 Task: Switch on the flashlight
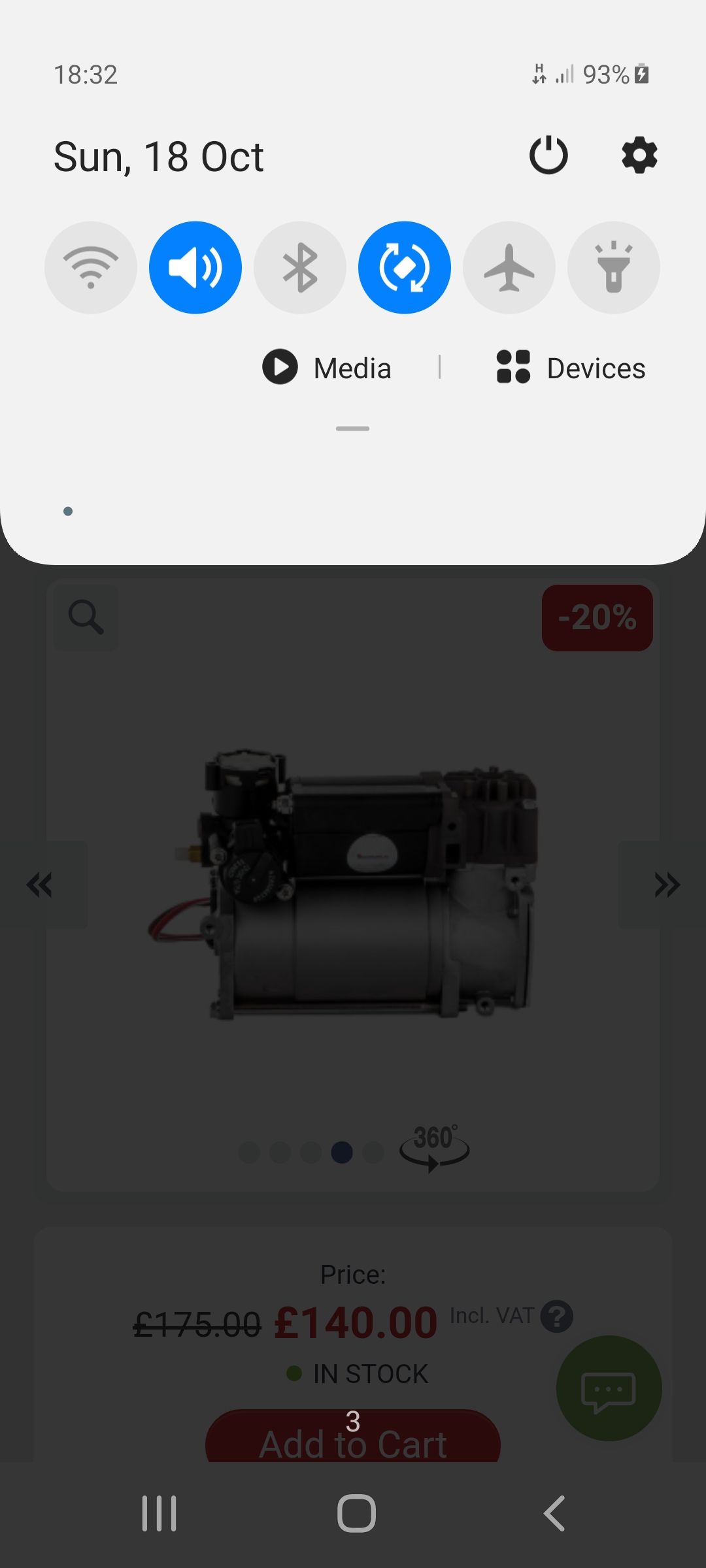click(614, 267)
